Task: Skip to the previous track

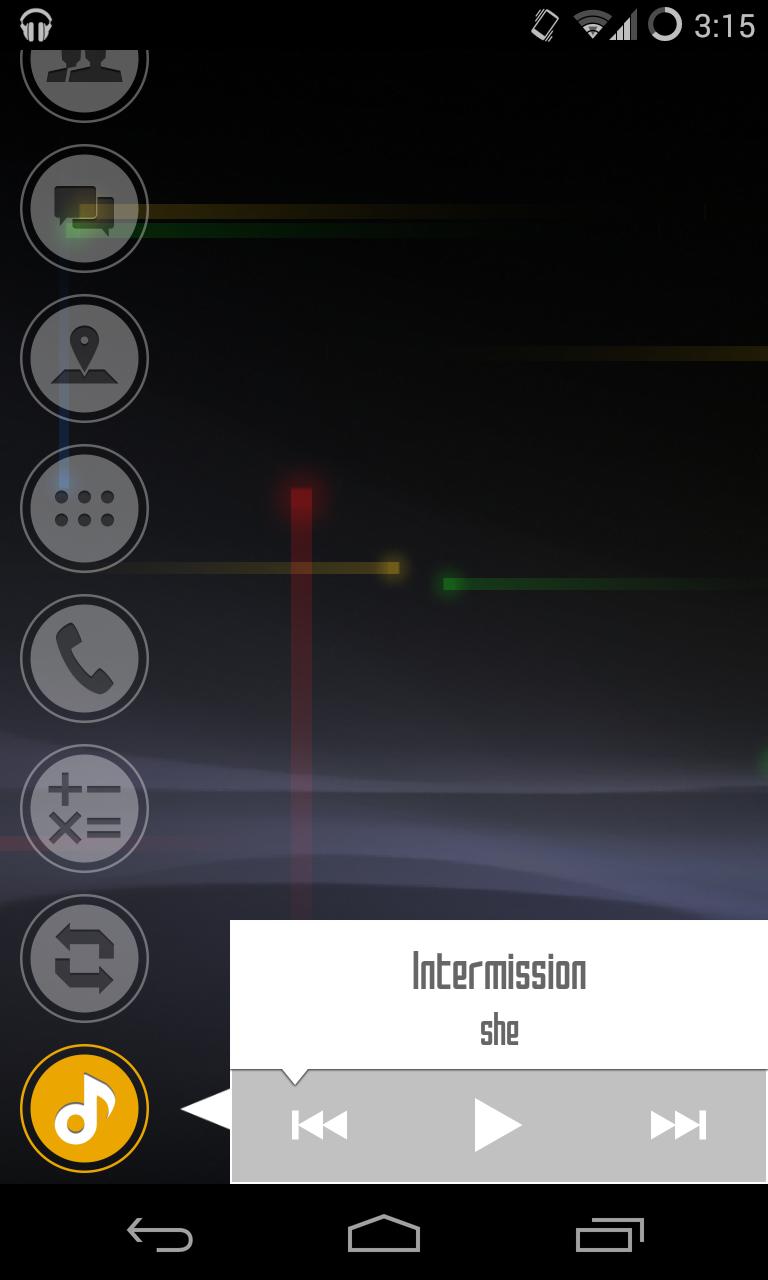Action: pos(319,1125)
